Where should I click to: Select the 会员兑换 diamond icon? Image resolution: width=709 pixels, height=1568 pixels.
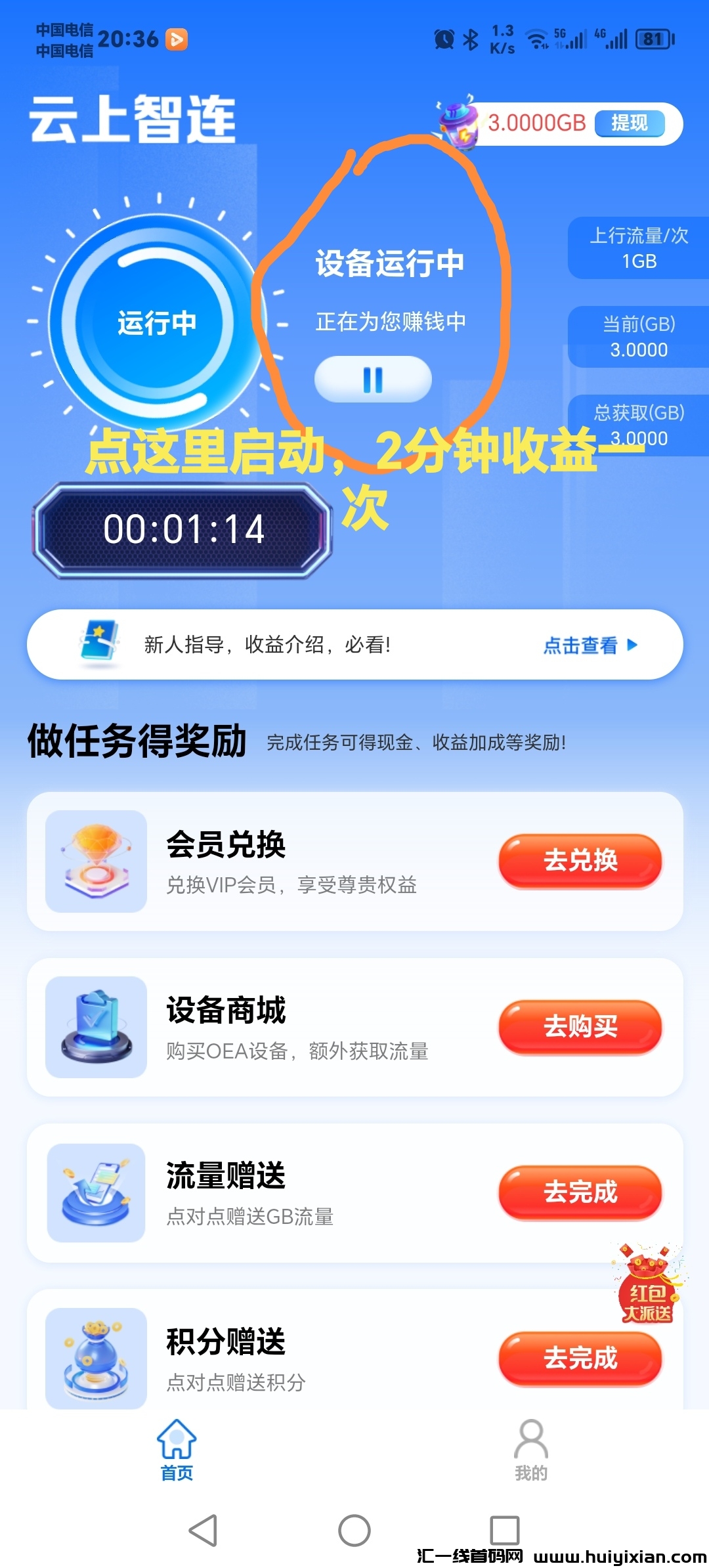(x=95, y=861)
